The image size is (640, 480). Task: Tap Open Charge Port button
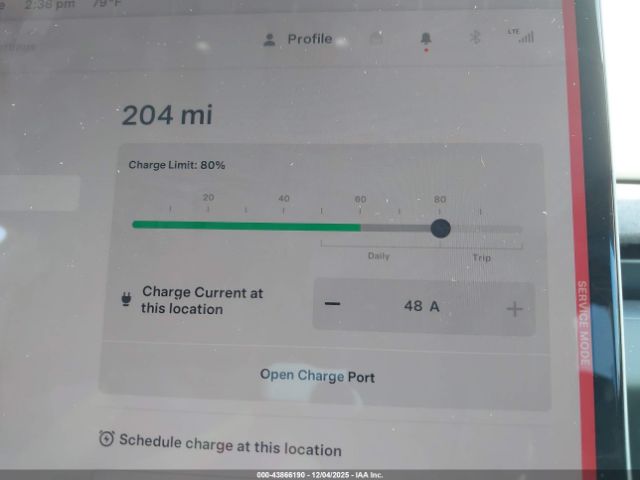(318, 376)
